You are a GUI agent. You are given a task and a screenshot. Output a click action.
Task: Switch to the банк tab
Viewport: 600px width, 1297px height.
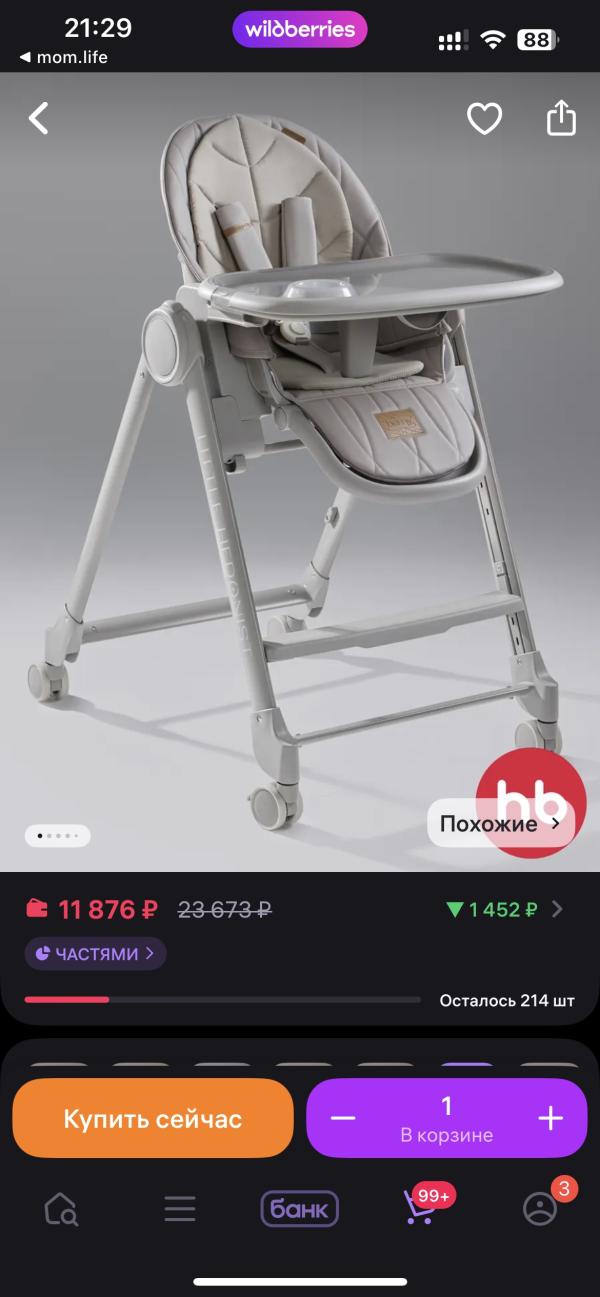tap(300, 1209)
